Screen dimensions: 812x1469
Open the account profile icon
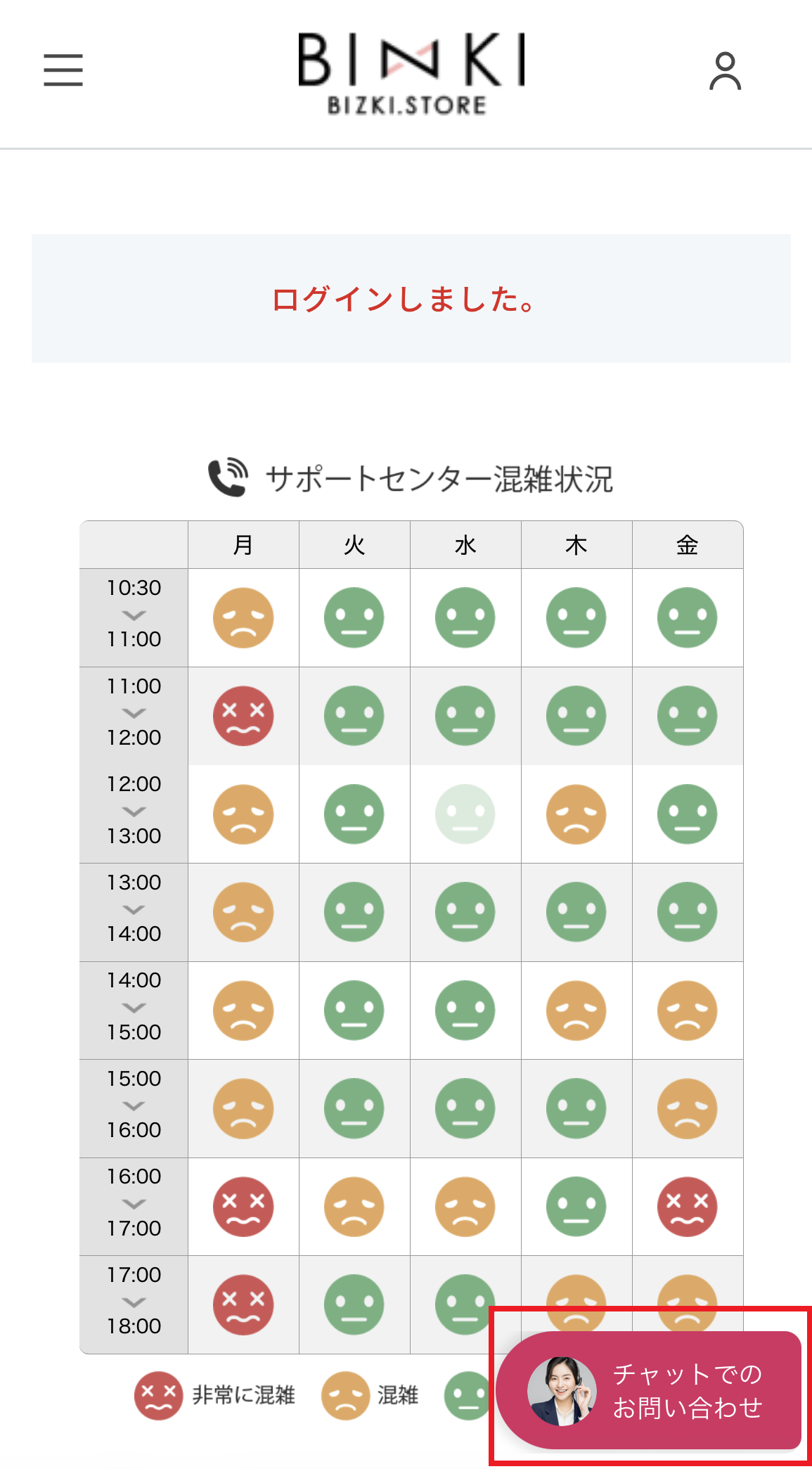(x=725, y=71)
